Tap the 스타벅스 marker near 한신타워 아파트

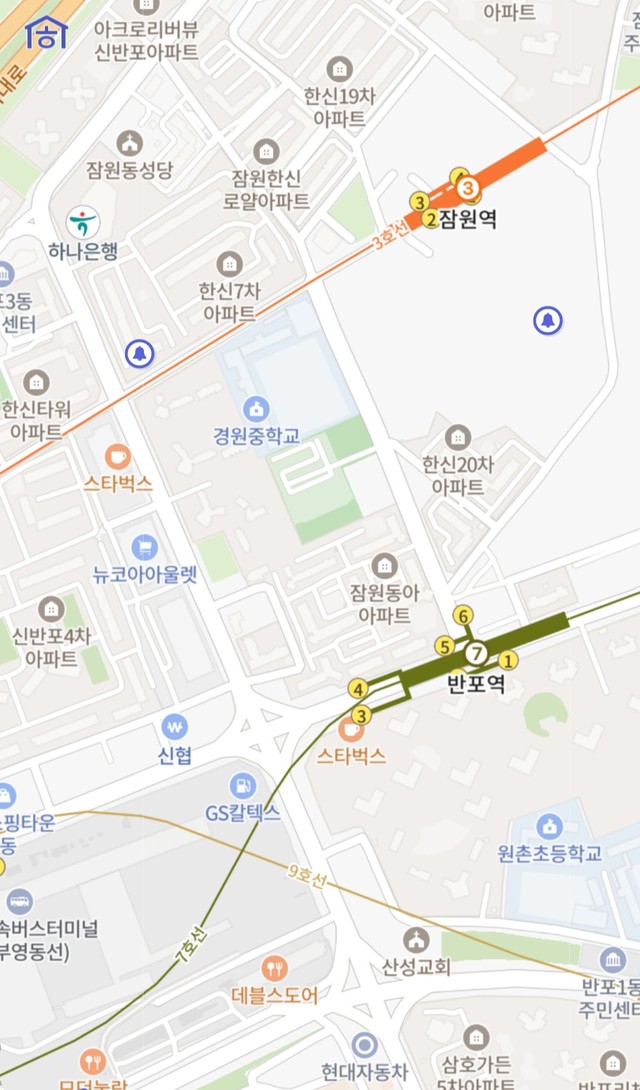point(118,457)
